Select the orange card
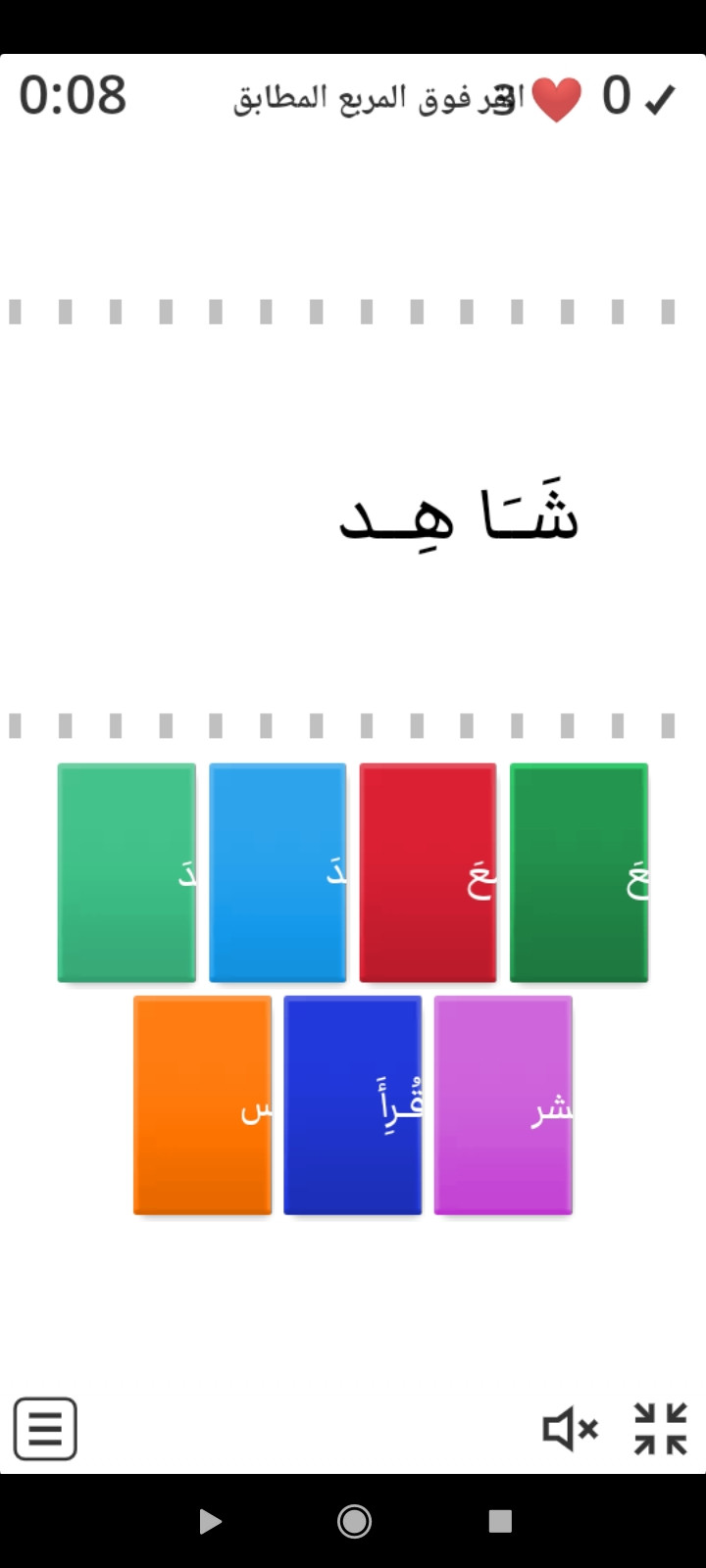This screenshot has height=1568, width=706. coord(203,1105)
